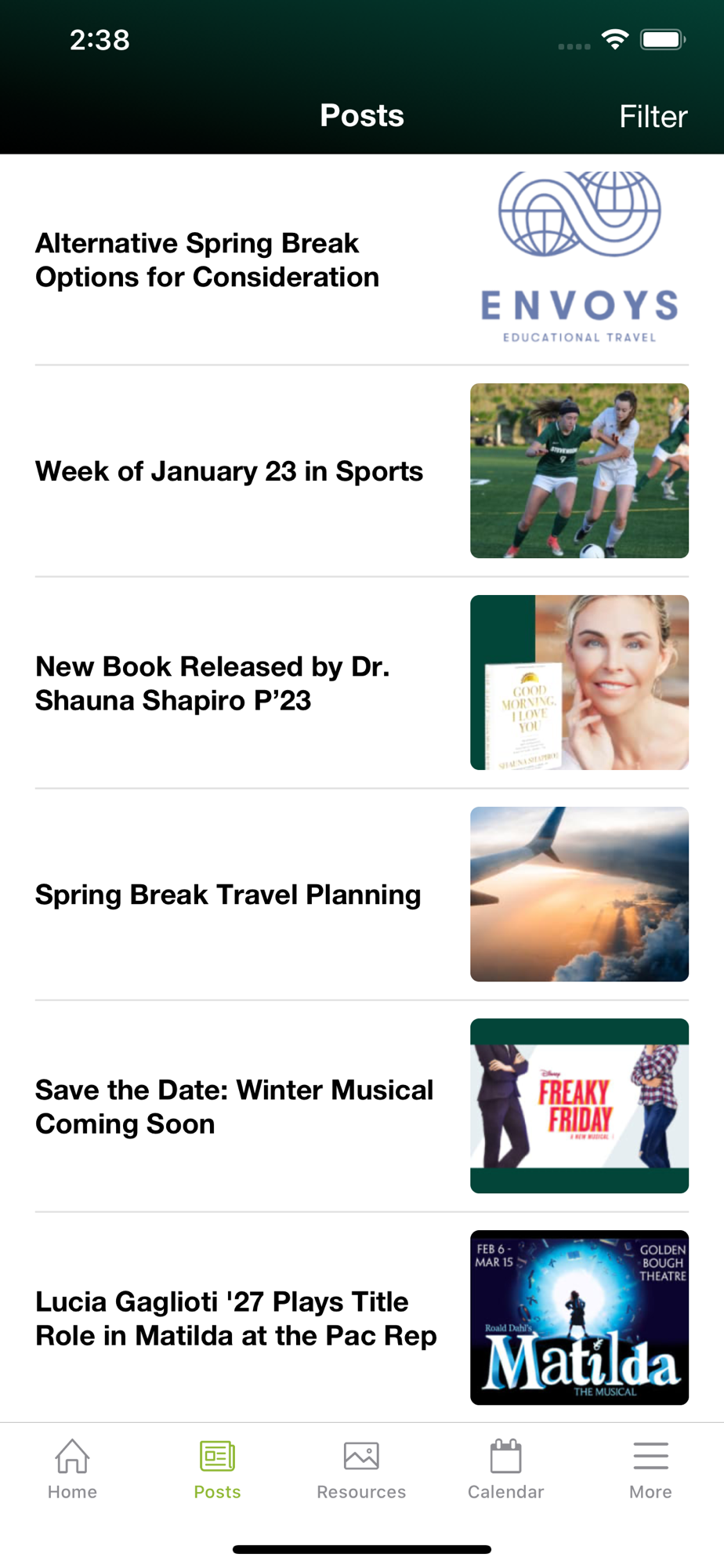Viewport: 724px width, 1568px height.
Task: Read Week of January 23 in Sports
Action: pos(230,471)
